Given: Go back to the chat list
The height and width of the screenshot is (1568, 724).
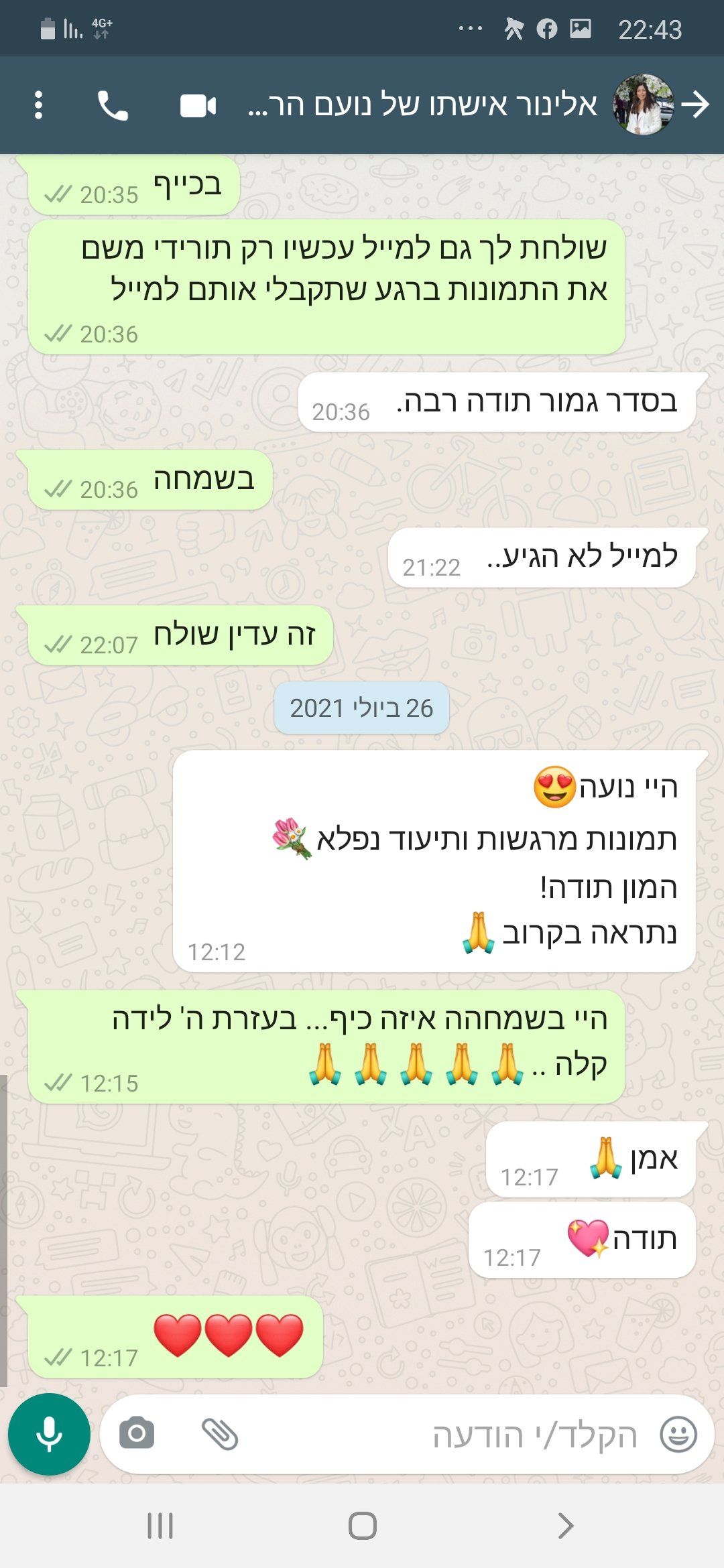Looking at the screenshot, I should 696,105.
